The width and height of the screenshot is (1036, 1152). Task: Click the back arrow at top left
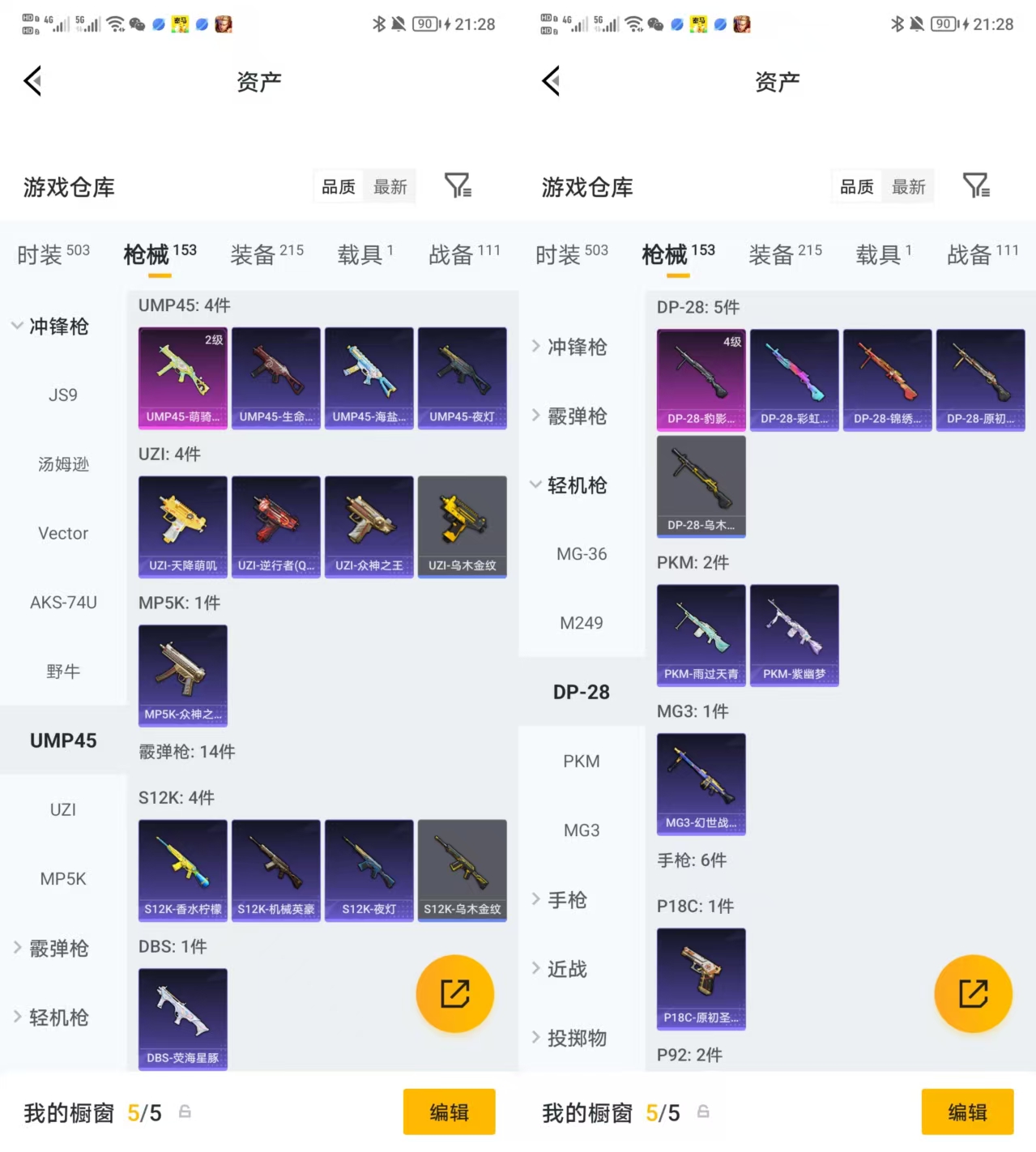pyautogui.click(x=32, y=81)
